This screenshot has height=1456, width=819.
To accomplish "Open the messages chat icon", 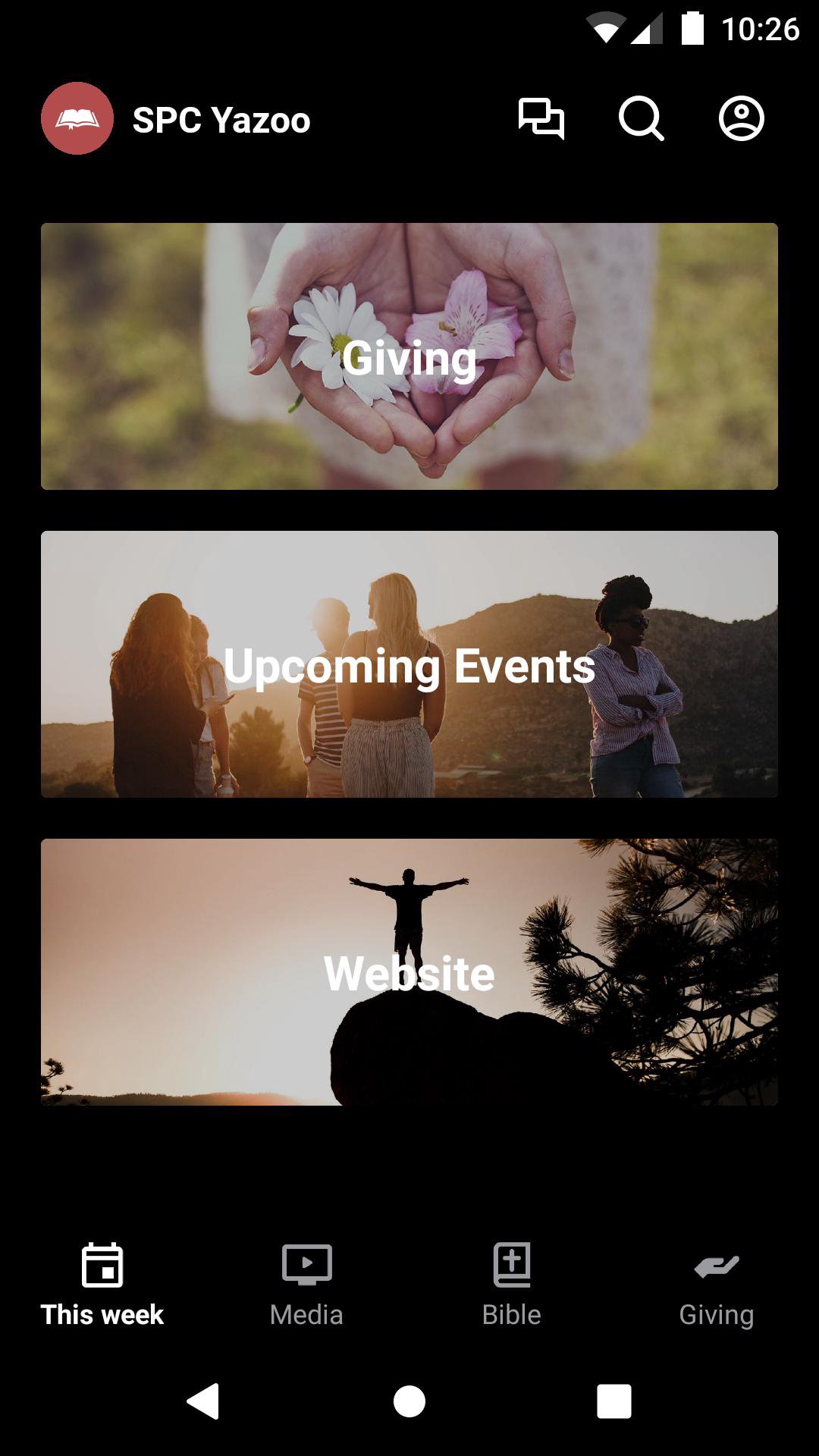I will [541, 119].
